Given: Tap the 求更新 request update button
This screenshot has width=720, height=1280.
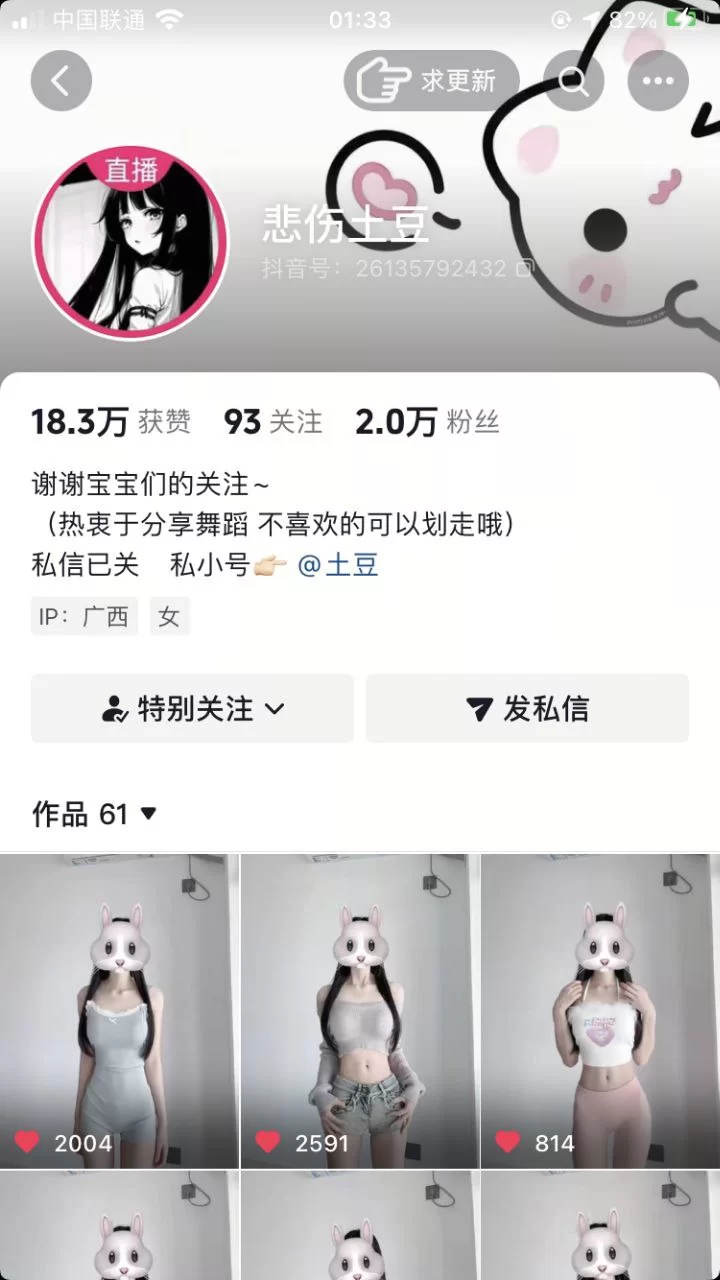Looking at the screenshot, I should [432, 81].
